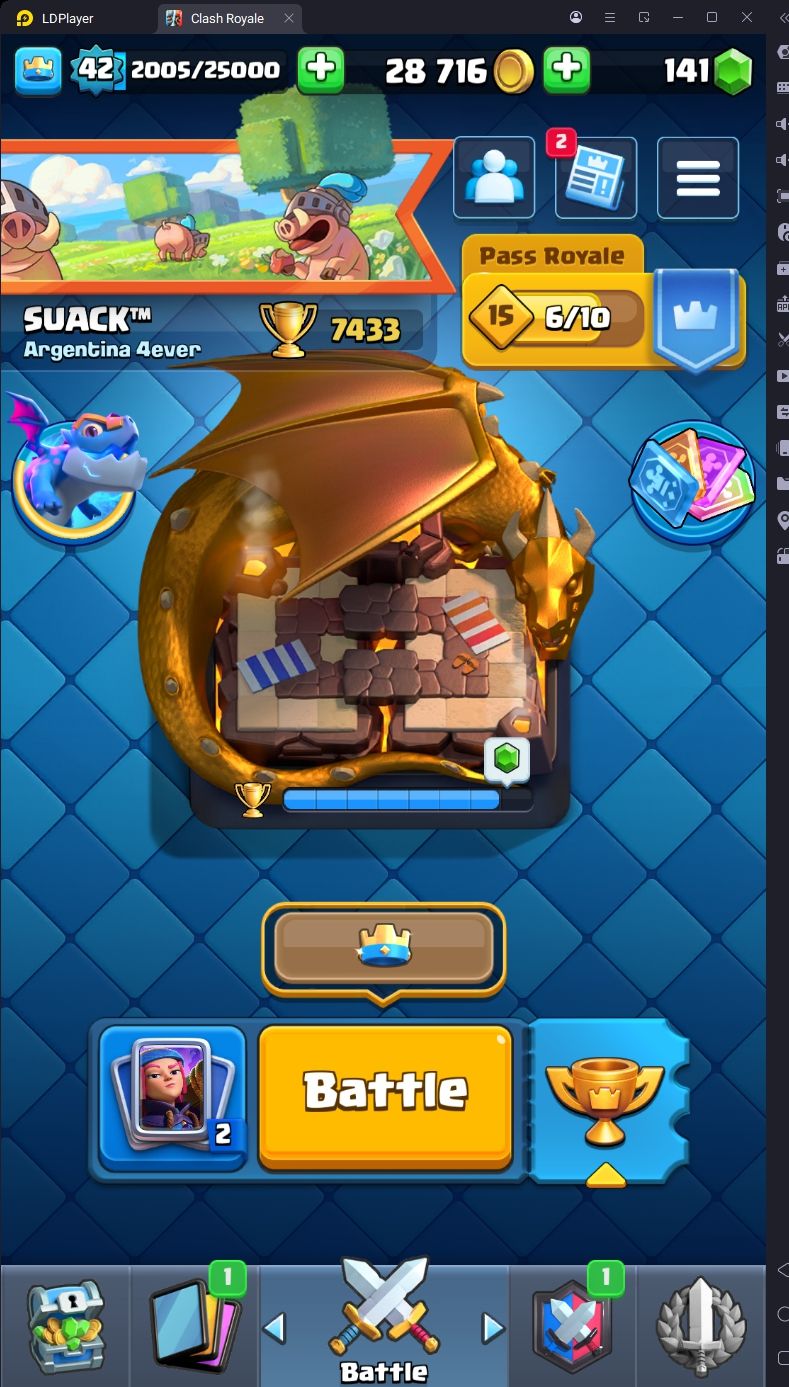This screenshot has width=789, height=1387.
Task: Open the friends icon
Action: [x=493, y=177]
